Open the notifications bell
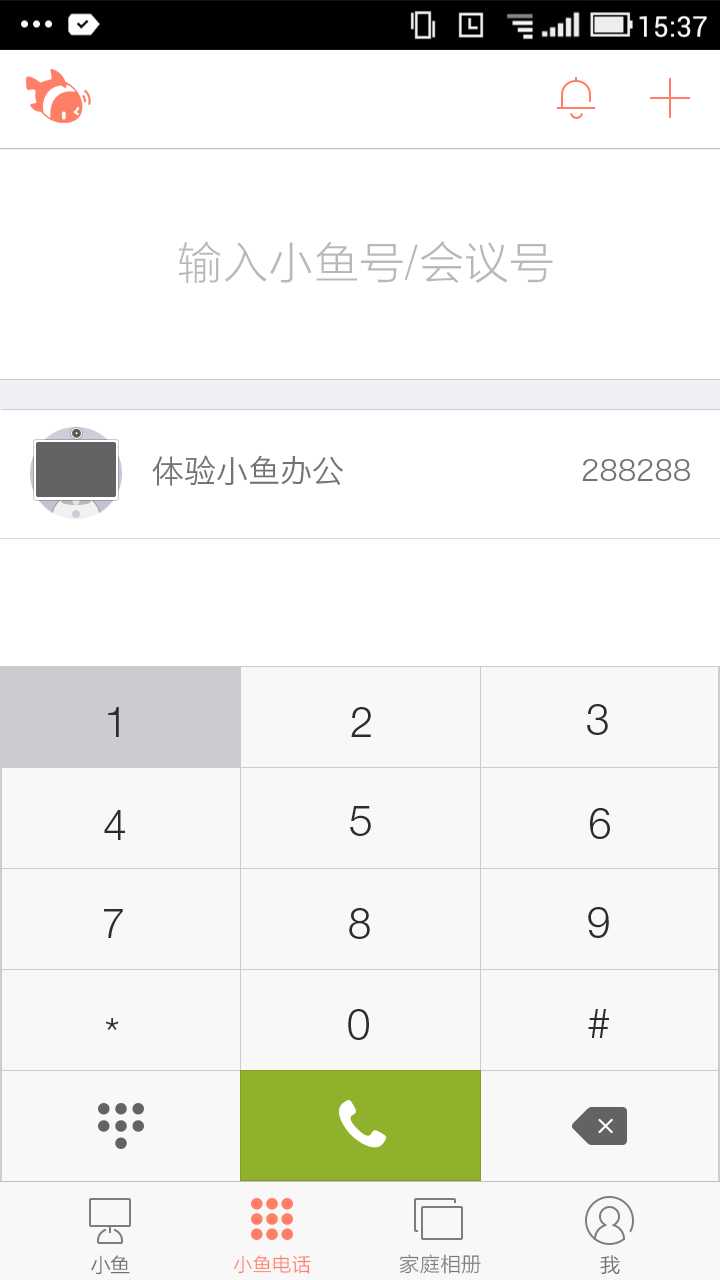The width and height of the screenshot is (720, 1280). coord(576,98)
